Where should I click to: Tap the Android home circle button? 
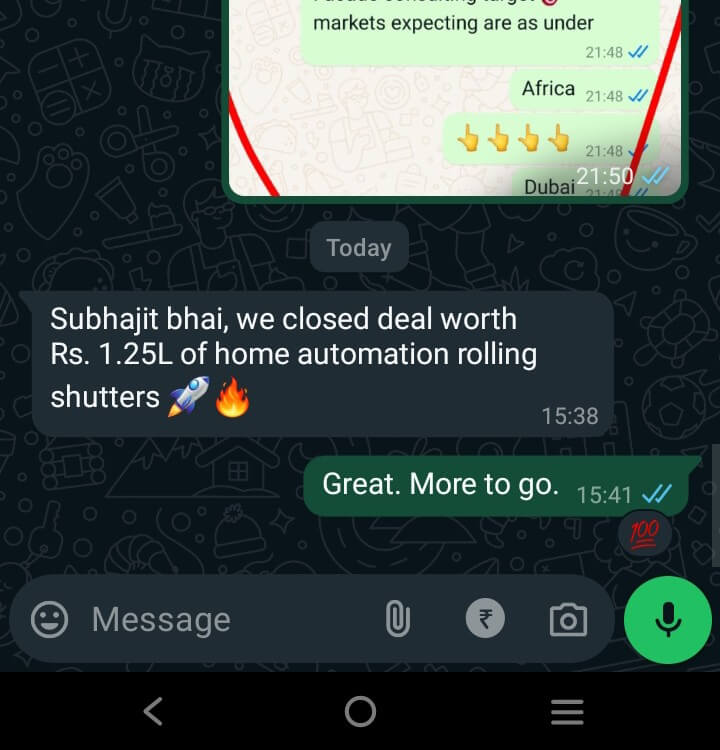[360, 712]
